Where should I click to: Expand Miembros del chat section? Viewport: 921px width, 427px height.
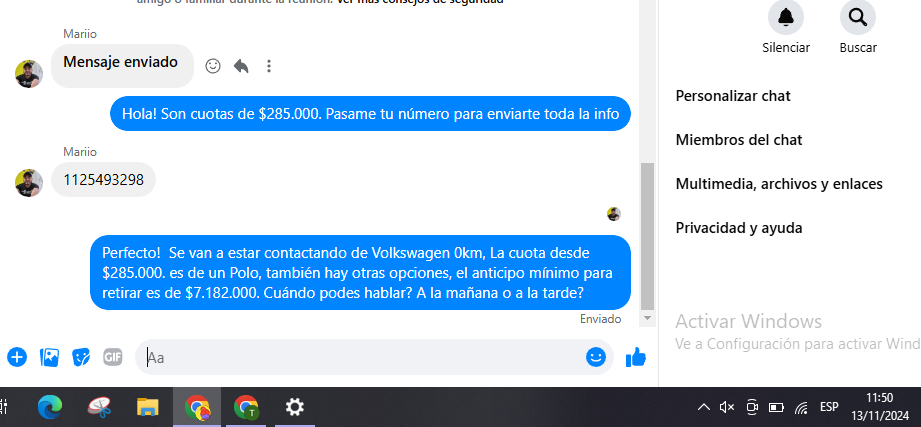pos(739,140)
